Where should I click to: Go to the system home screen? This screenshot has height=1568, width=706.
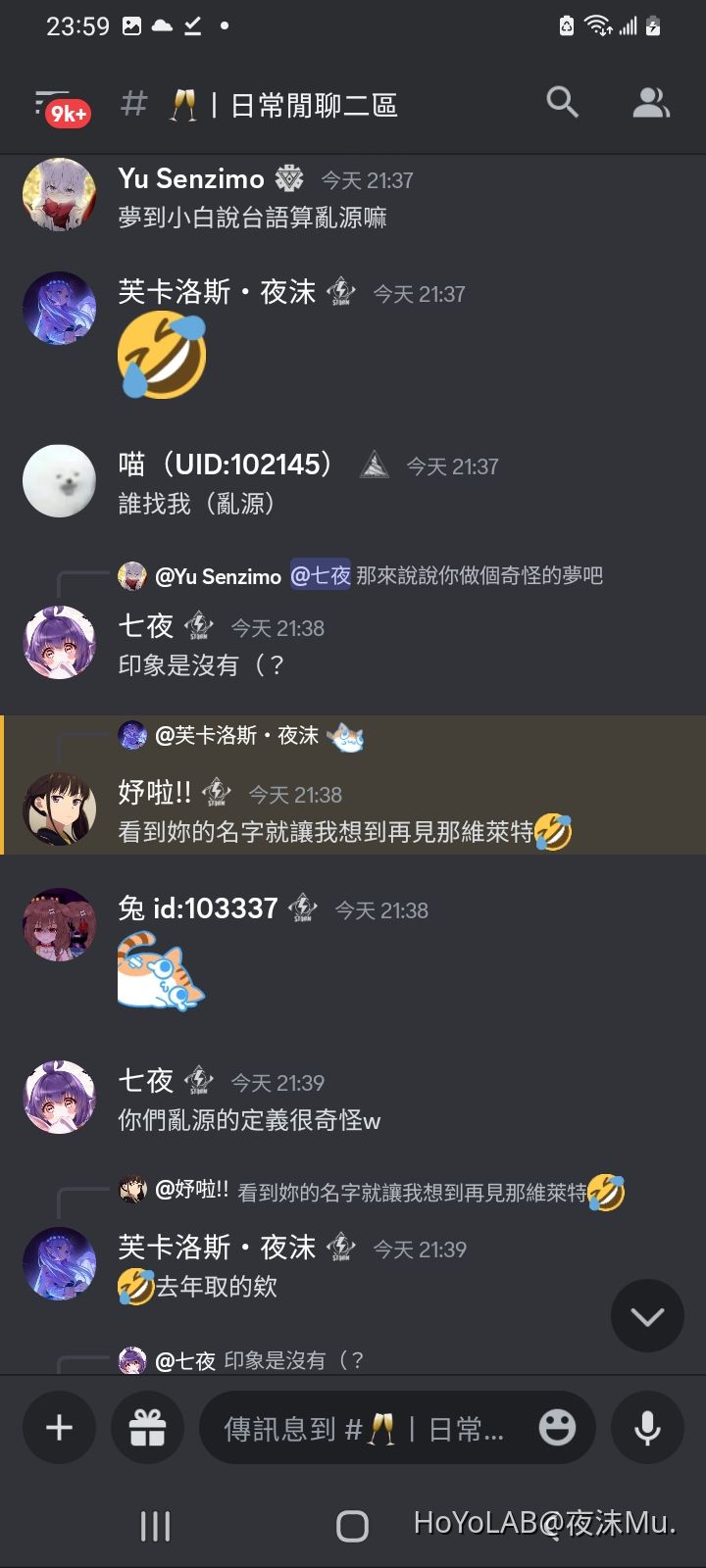[x=352, y=1526]
